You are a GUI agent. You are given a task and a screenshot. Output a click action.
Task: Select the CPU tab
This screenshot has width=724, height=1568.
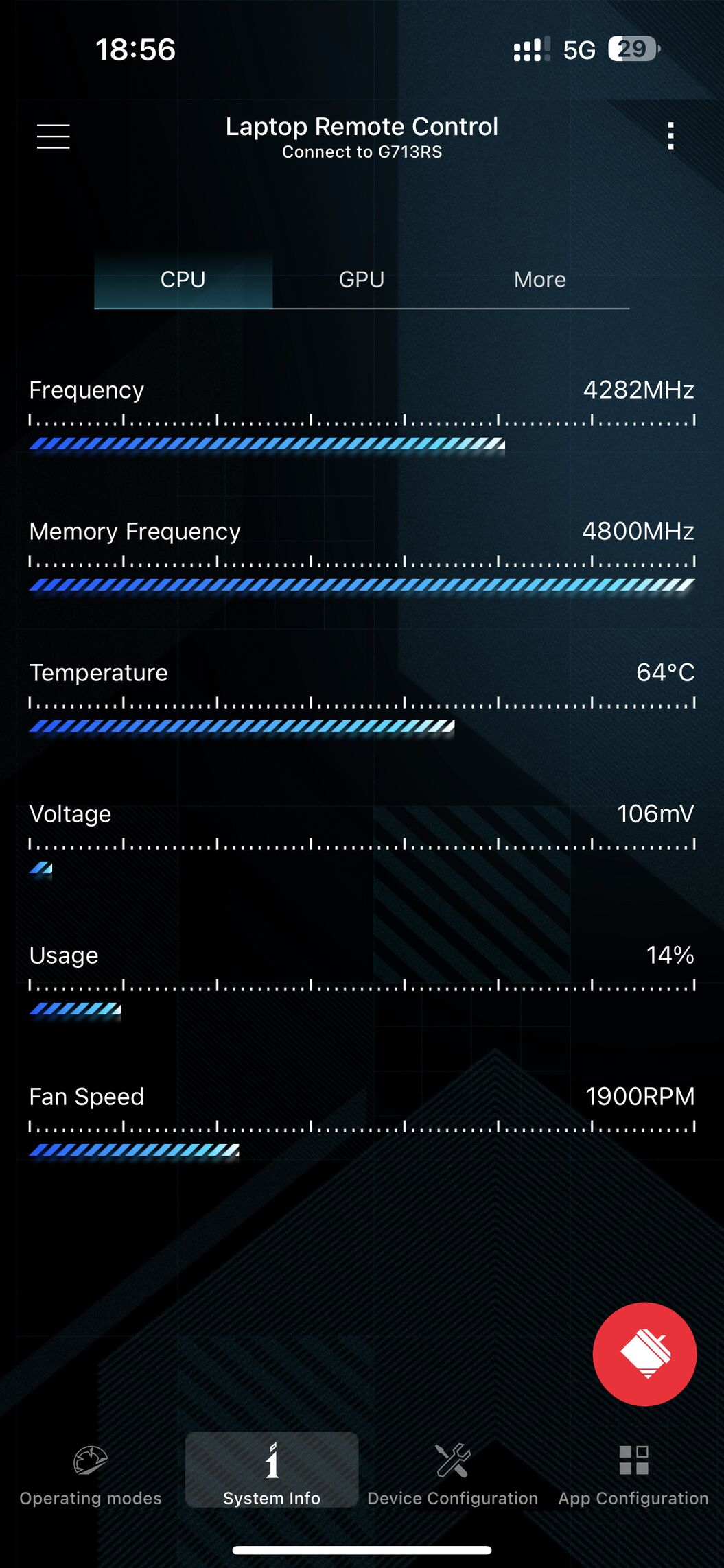(x=183, y=280)
